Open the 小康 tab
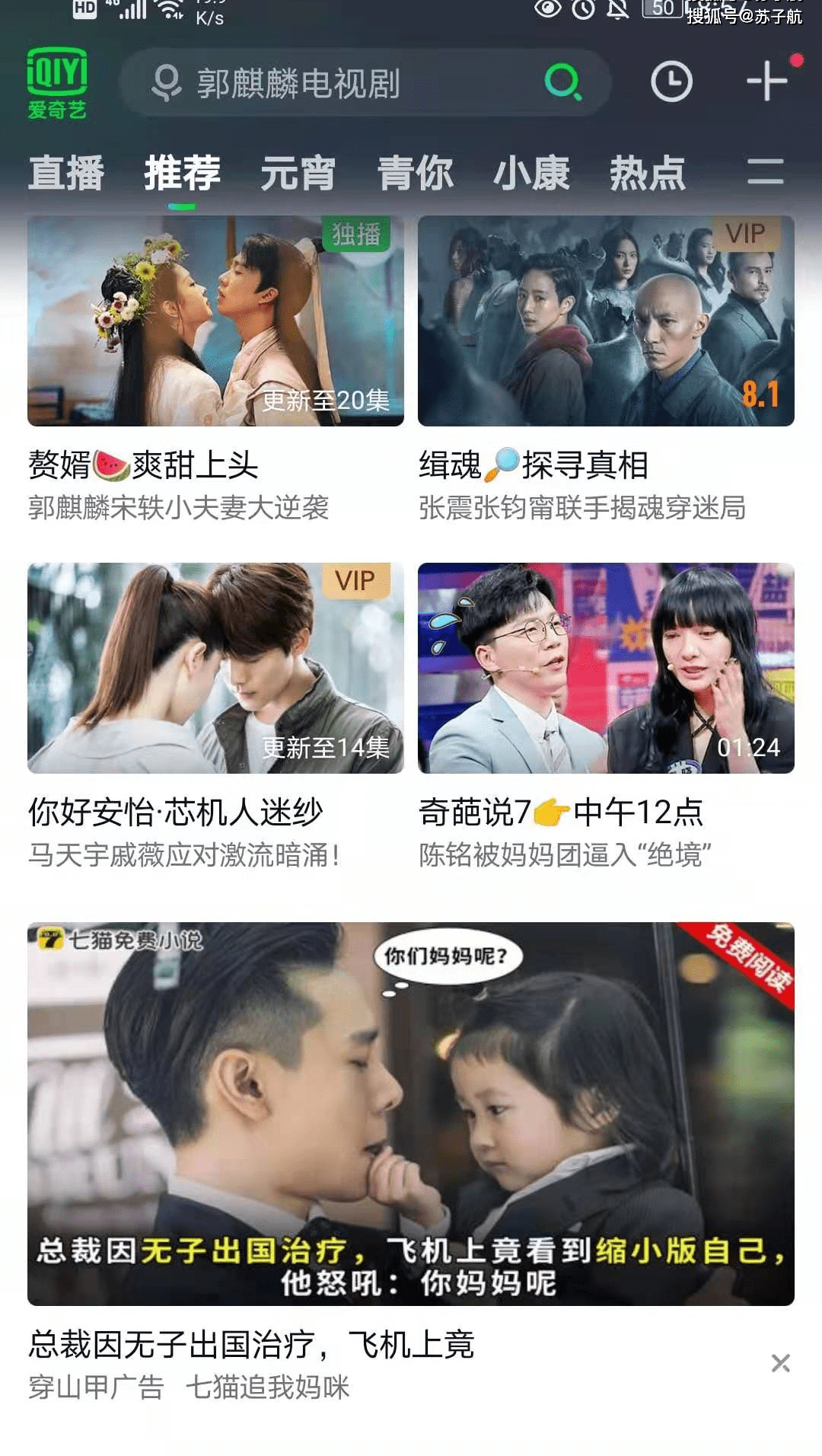Viewport: 822px width, 1456px height. pos(531,173)
